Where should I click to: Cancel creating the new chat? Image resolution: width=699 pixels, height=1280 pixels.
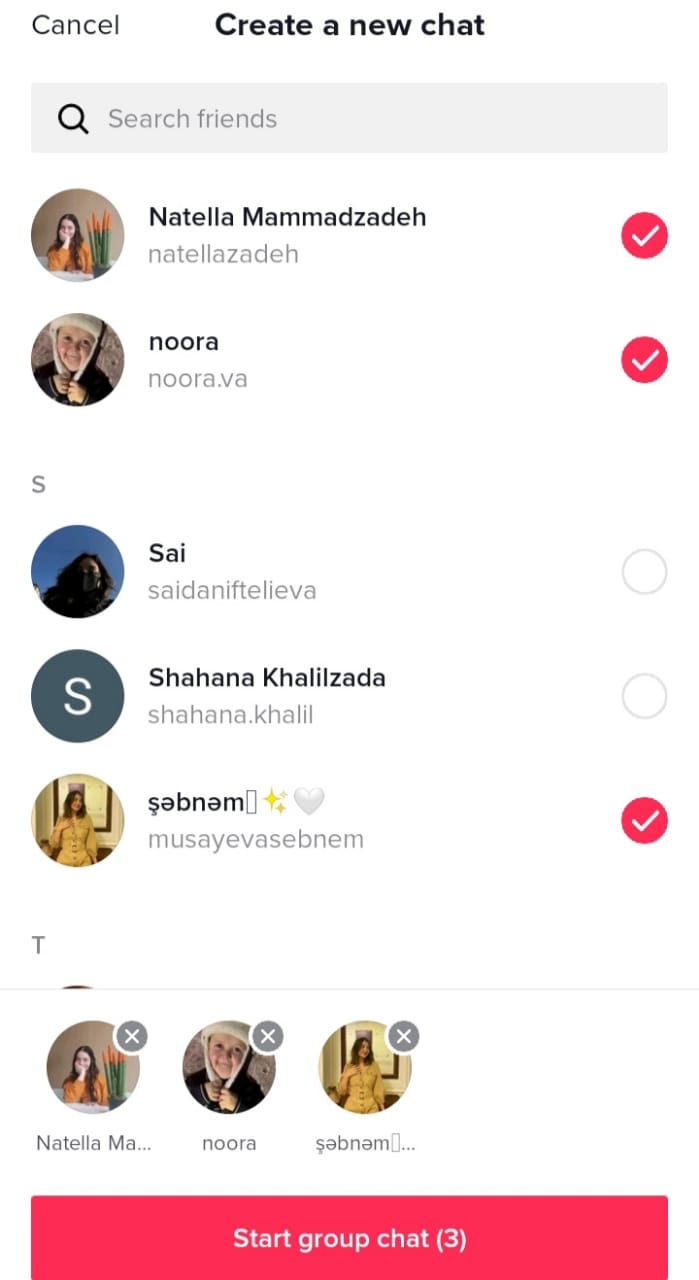pos(75,25)
